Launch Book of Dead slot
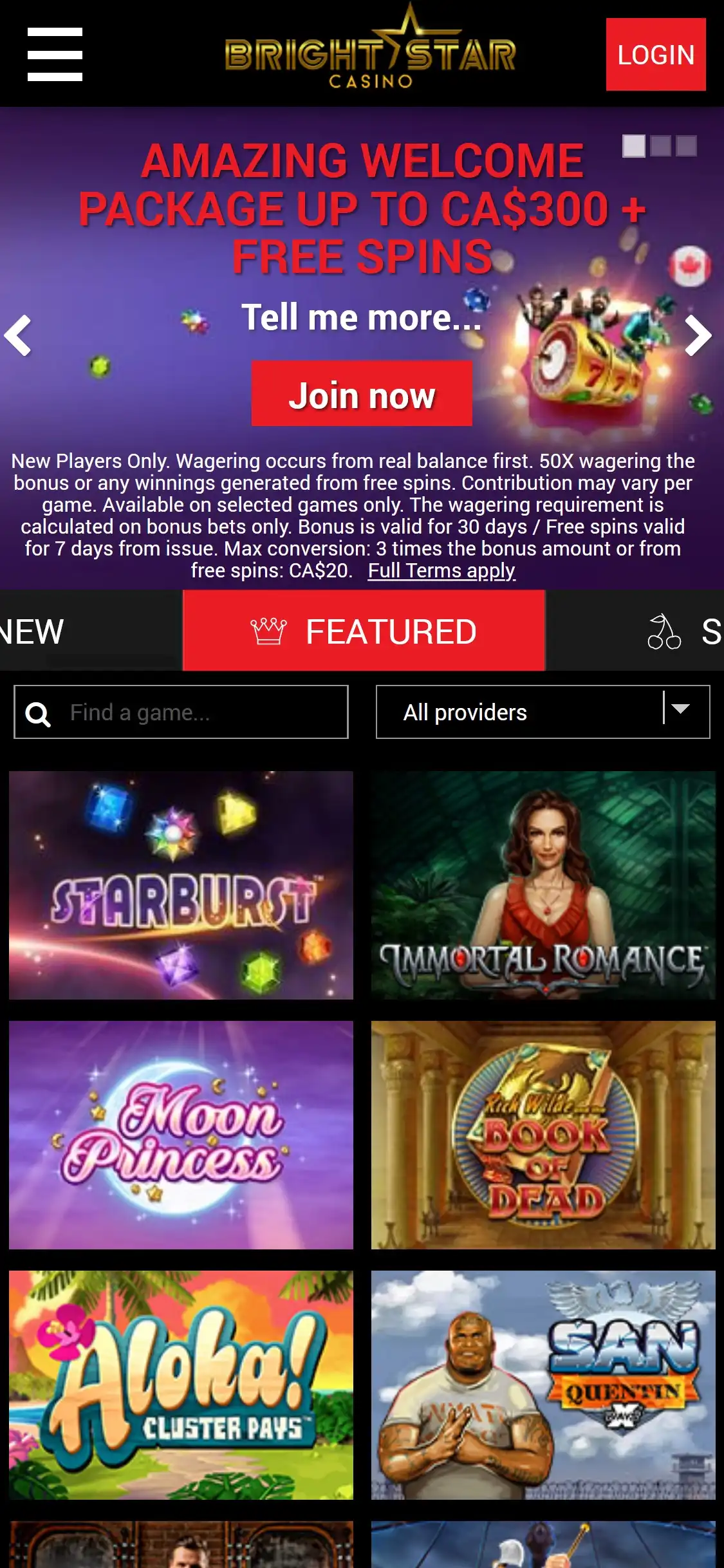The height and width of the screenshot is (1568, 724). click(543, 1135)
